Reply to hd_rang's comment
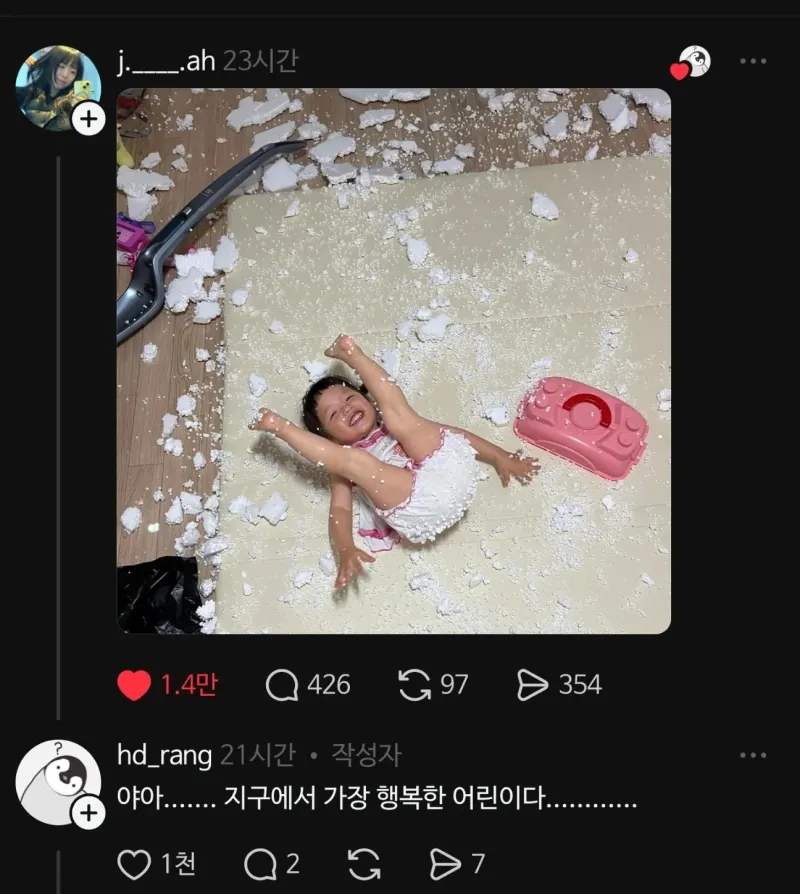The image size is (800, 894). click(x=260, y=863)
